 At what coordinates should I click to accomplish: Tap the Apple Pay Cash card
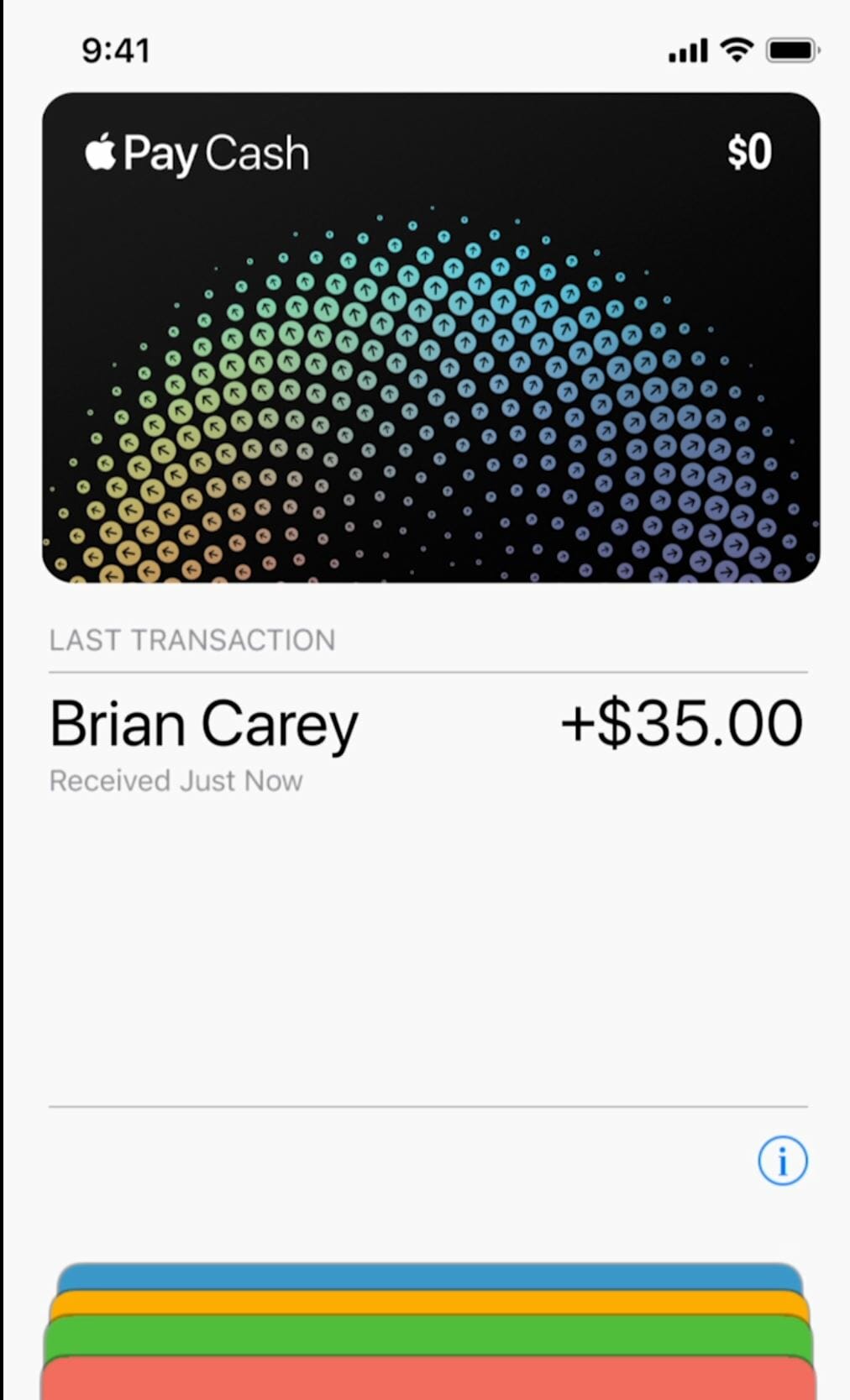click(x=431, y=338)
